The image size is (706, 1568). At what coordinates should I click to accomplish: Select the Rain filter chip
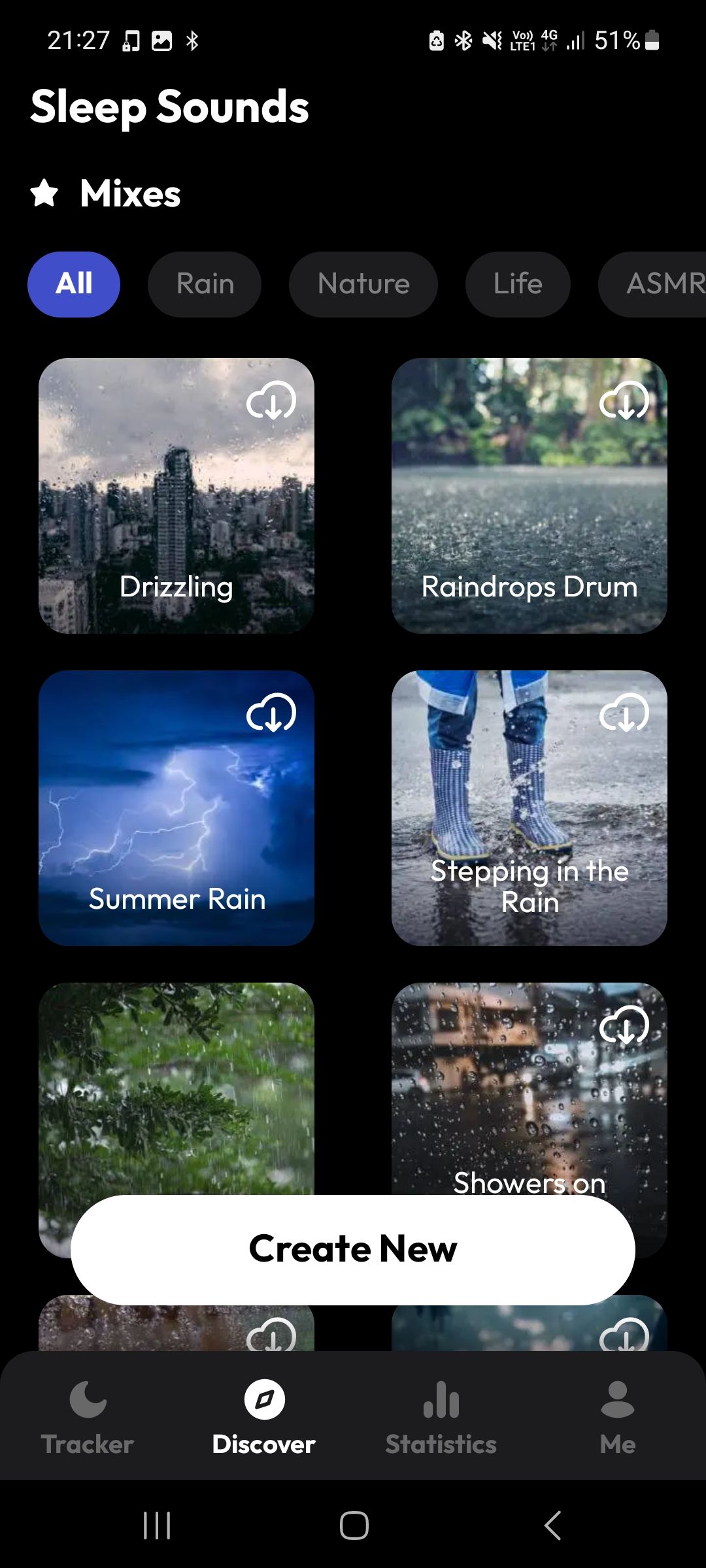point(204,284)
